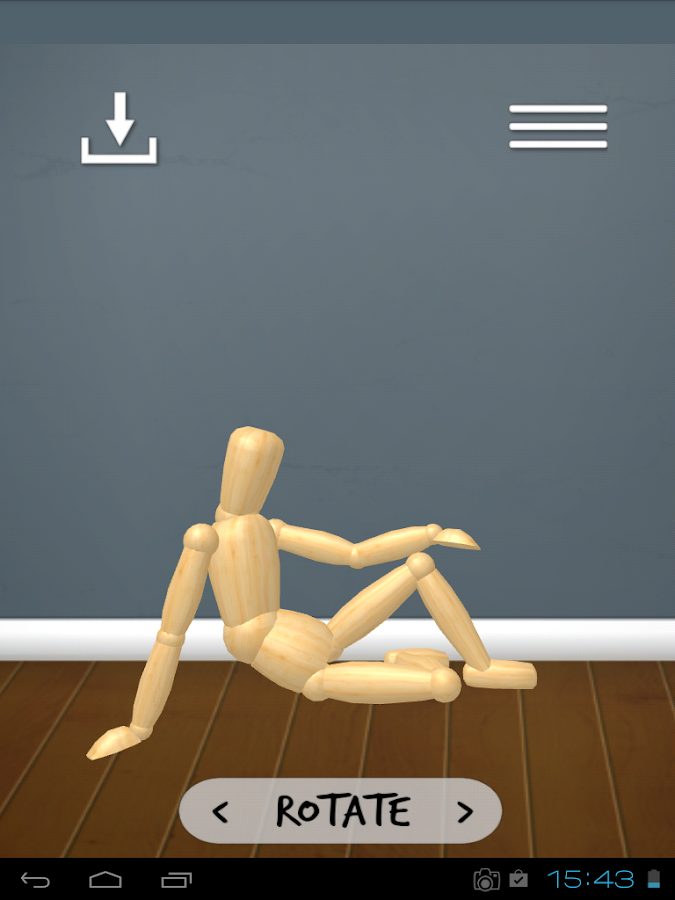Return to the home screen
Viewport: 675px width, 900px height.
(x=105, y=880)
